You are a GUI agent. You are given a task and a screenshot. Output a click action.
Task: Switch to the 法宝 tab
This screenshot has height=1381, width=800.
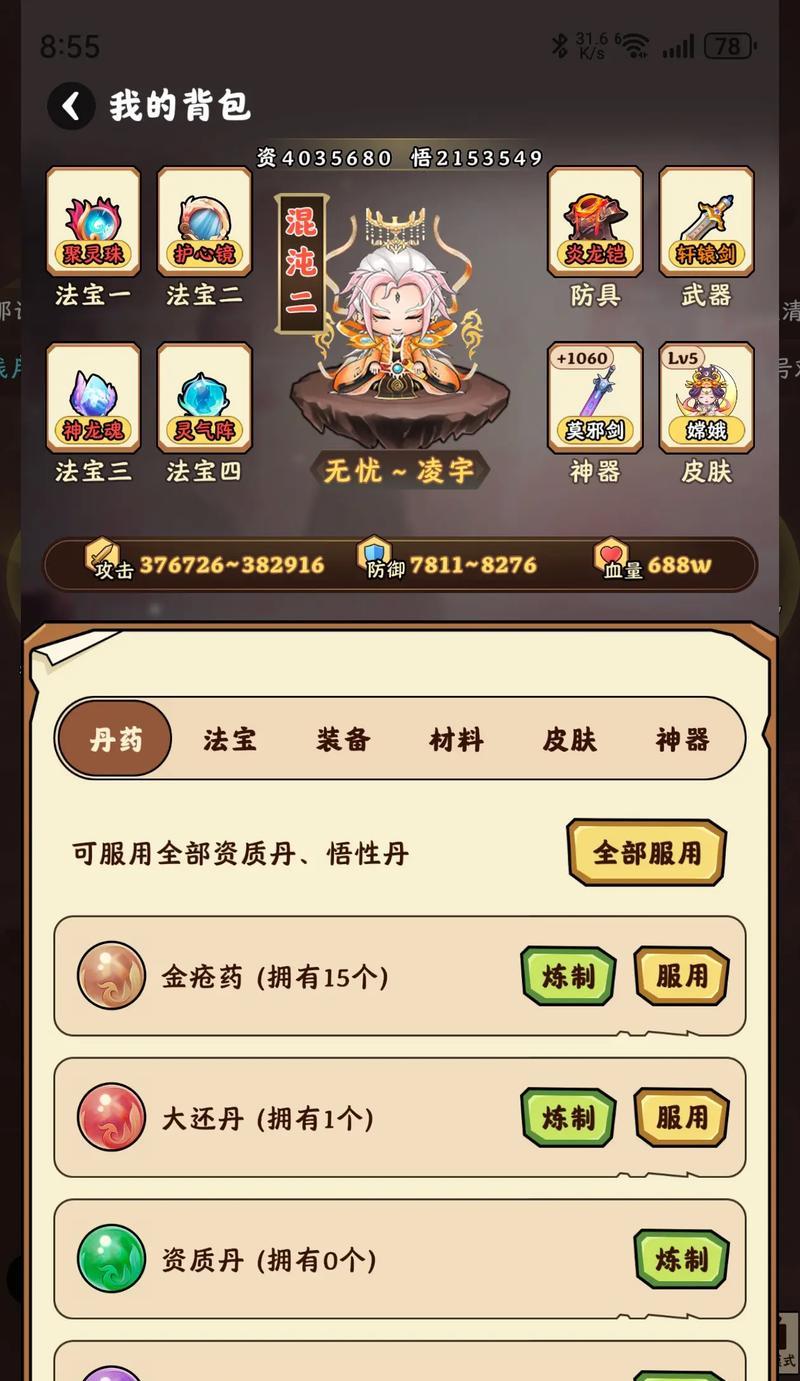point(230,739)
